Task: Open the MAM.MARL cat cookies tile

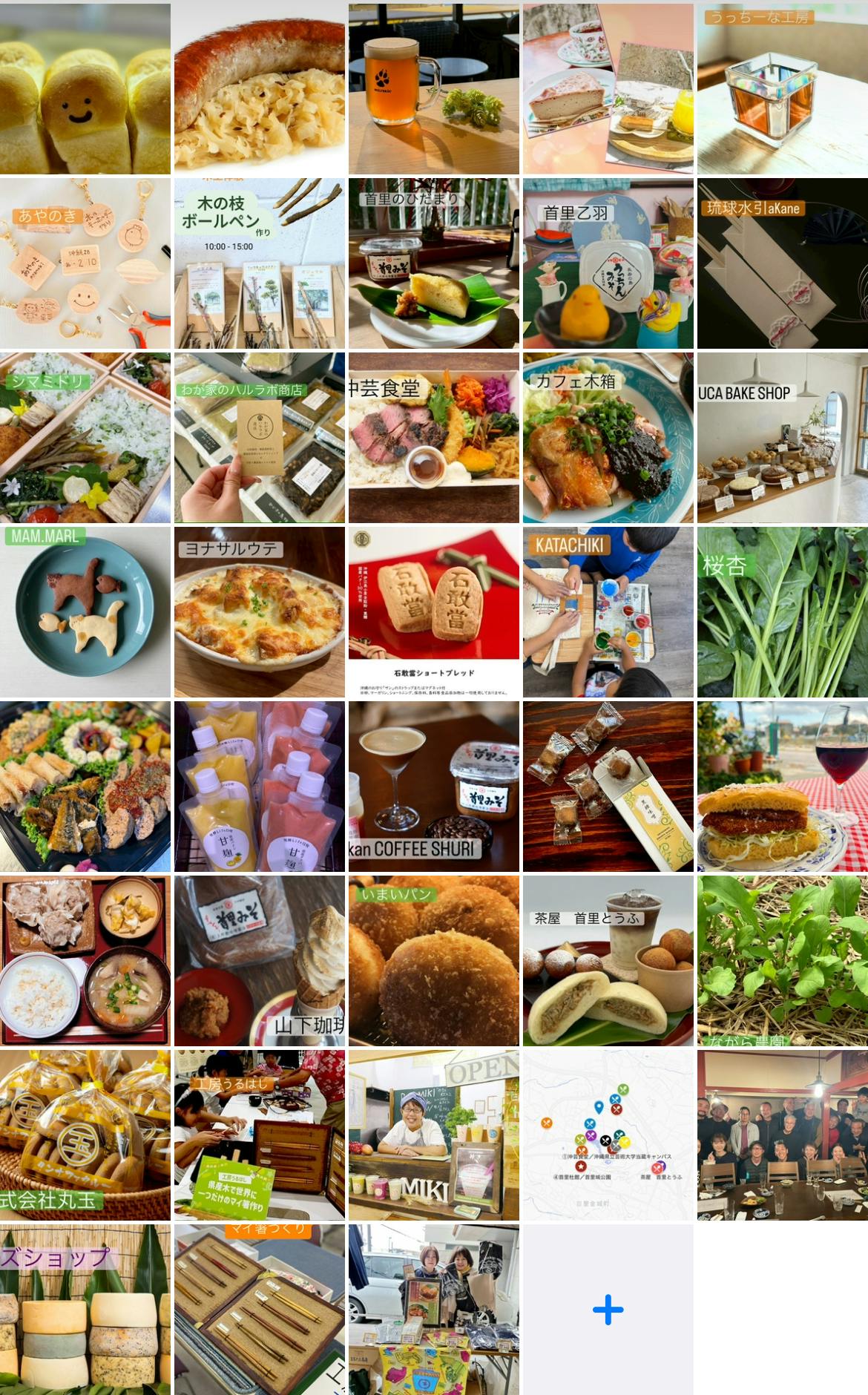Action: coord(85,612)
